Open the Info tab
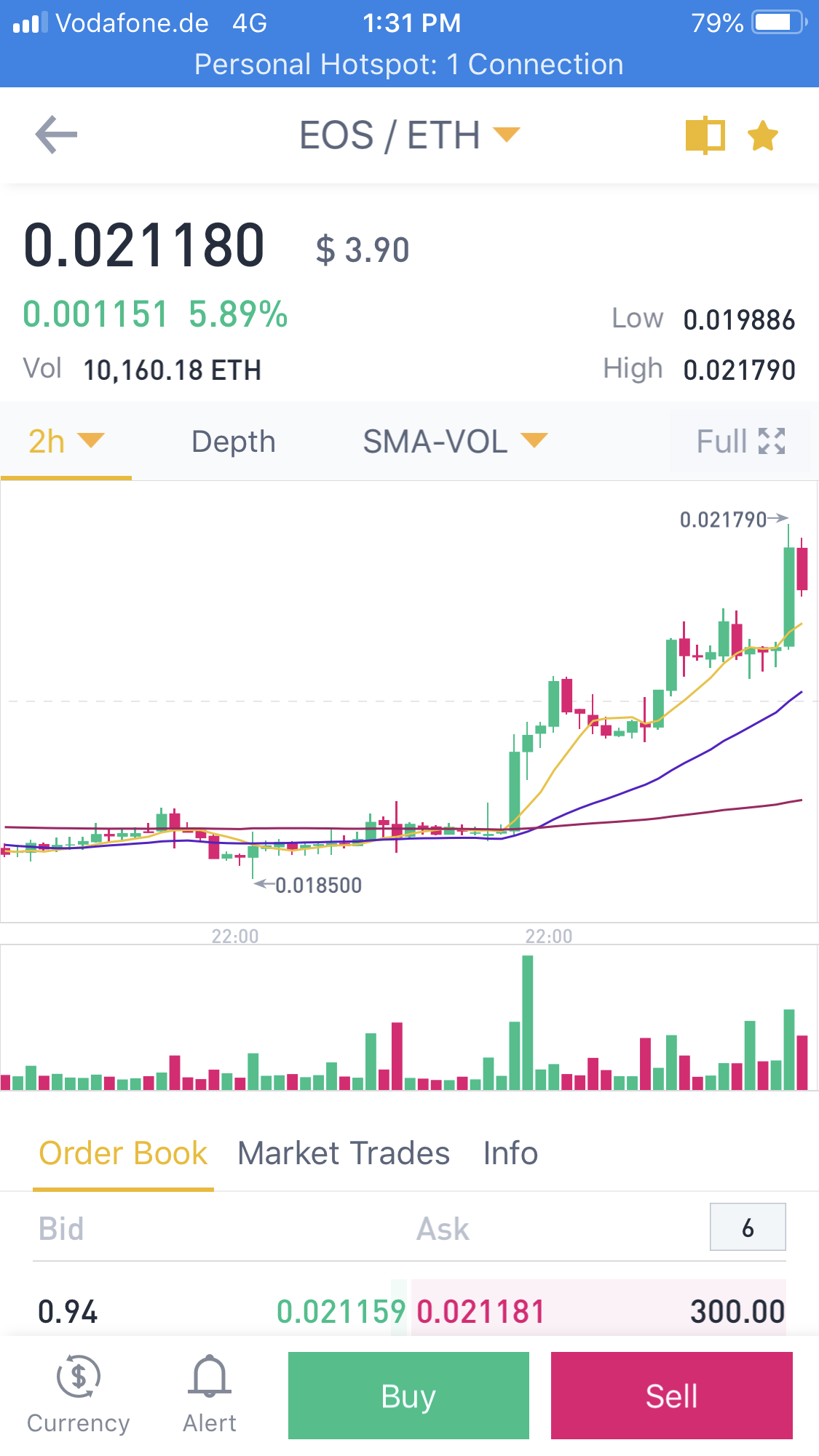Viewport: 819px width, 1456px height. (510, 1153)
